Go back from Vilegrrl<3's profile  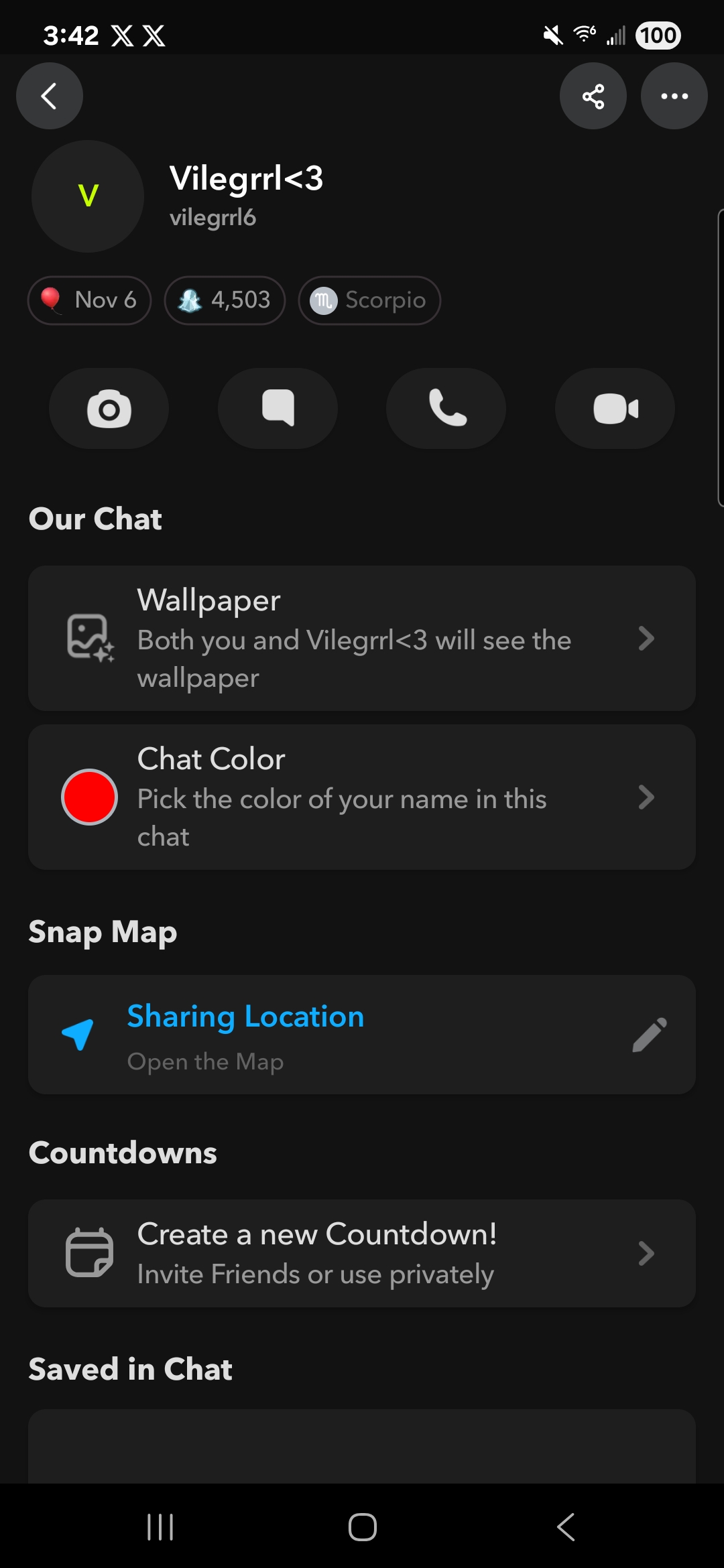49,96
